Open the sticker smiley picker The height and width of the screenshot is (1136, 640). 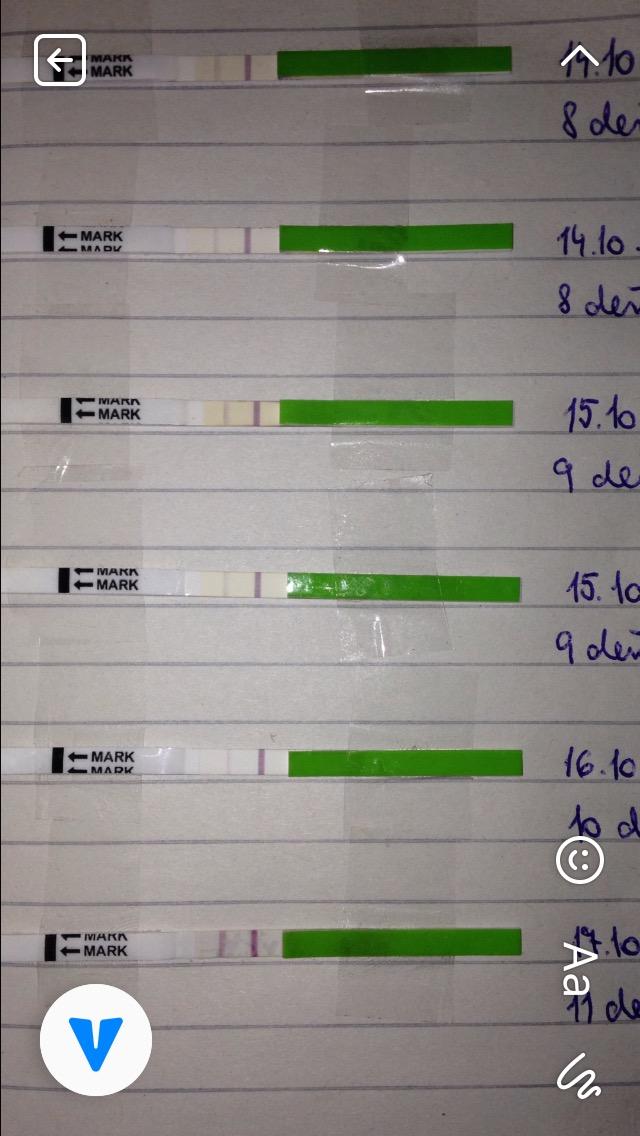point(580,859)
